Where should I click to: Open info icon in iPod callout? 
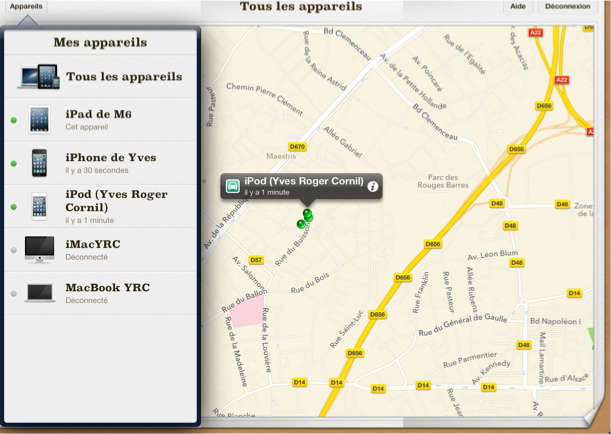click(373, 186)
